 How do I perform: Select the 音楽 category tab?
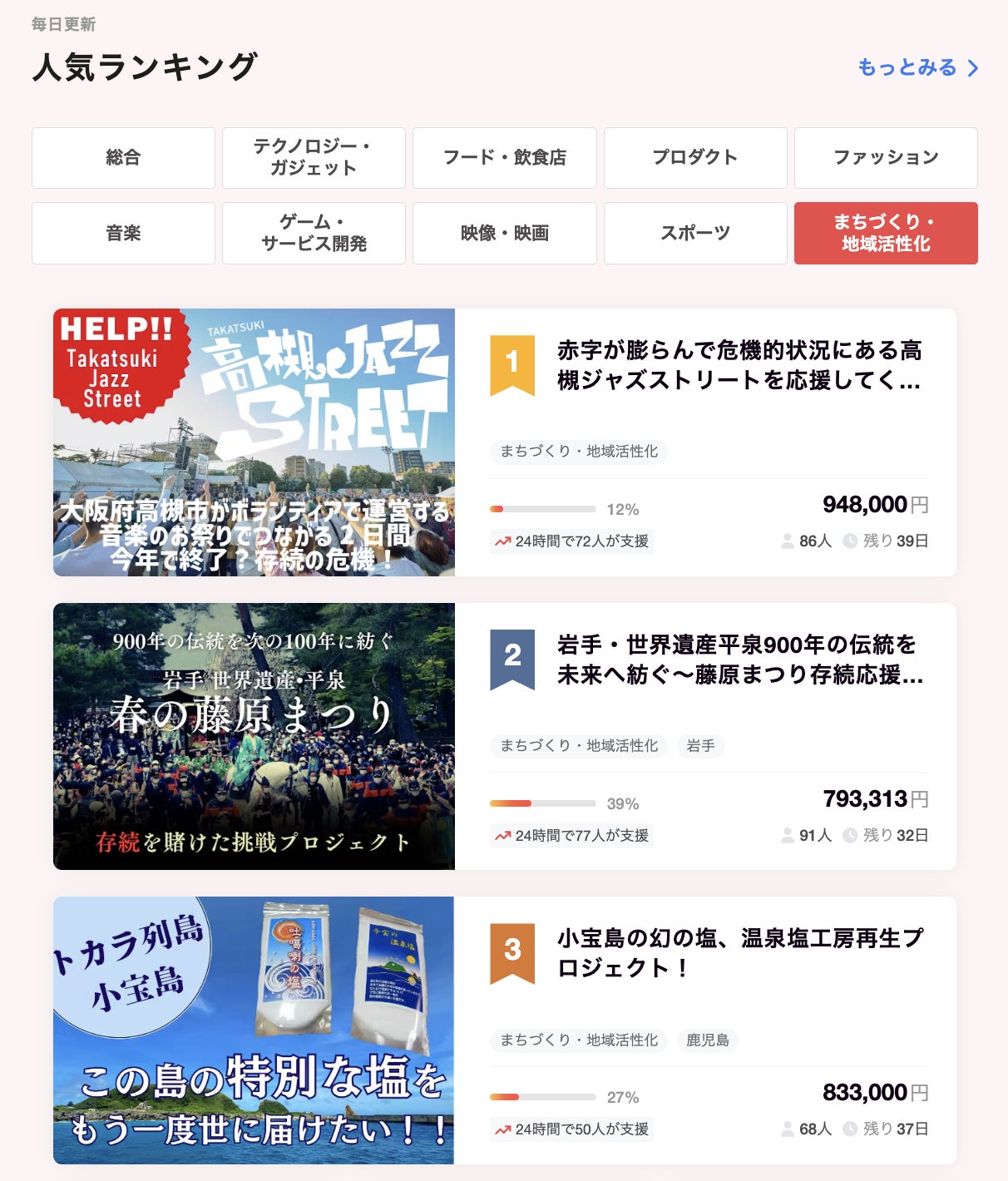click(123, 233)
